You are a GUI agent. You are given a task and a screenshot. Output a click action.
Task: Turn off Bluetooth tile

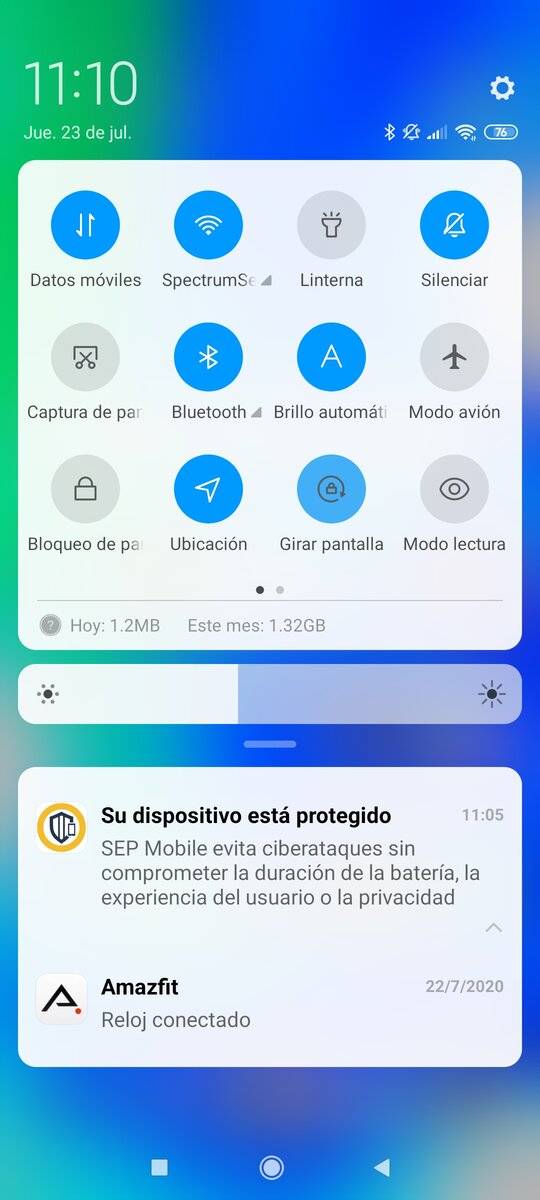click(x=208, y=357)
